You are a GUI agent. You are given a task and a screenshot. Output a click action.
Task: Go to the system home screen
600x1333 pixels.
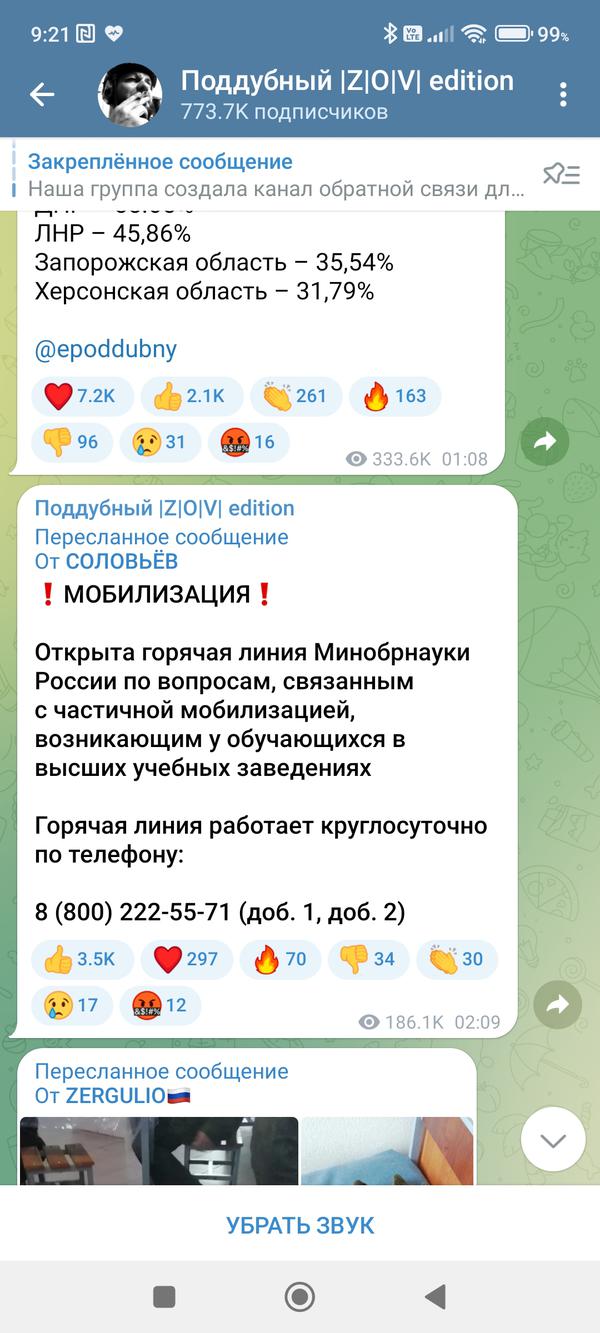pos(300,1297)
